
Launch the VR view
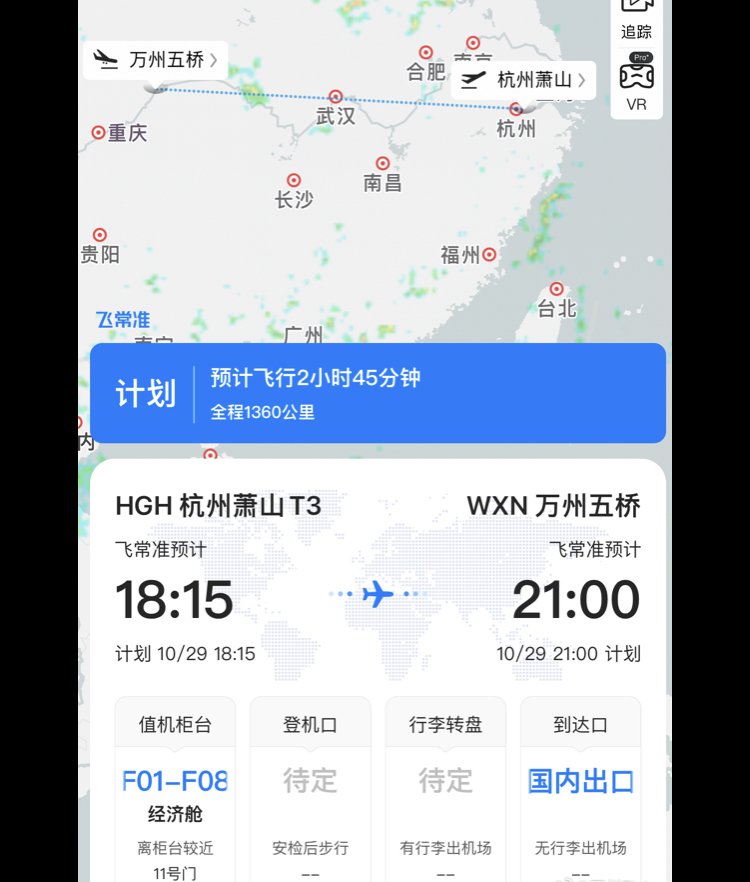tap(636, 84)
